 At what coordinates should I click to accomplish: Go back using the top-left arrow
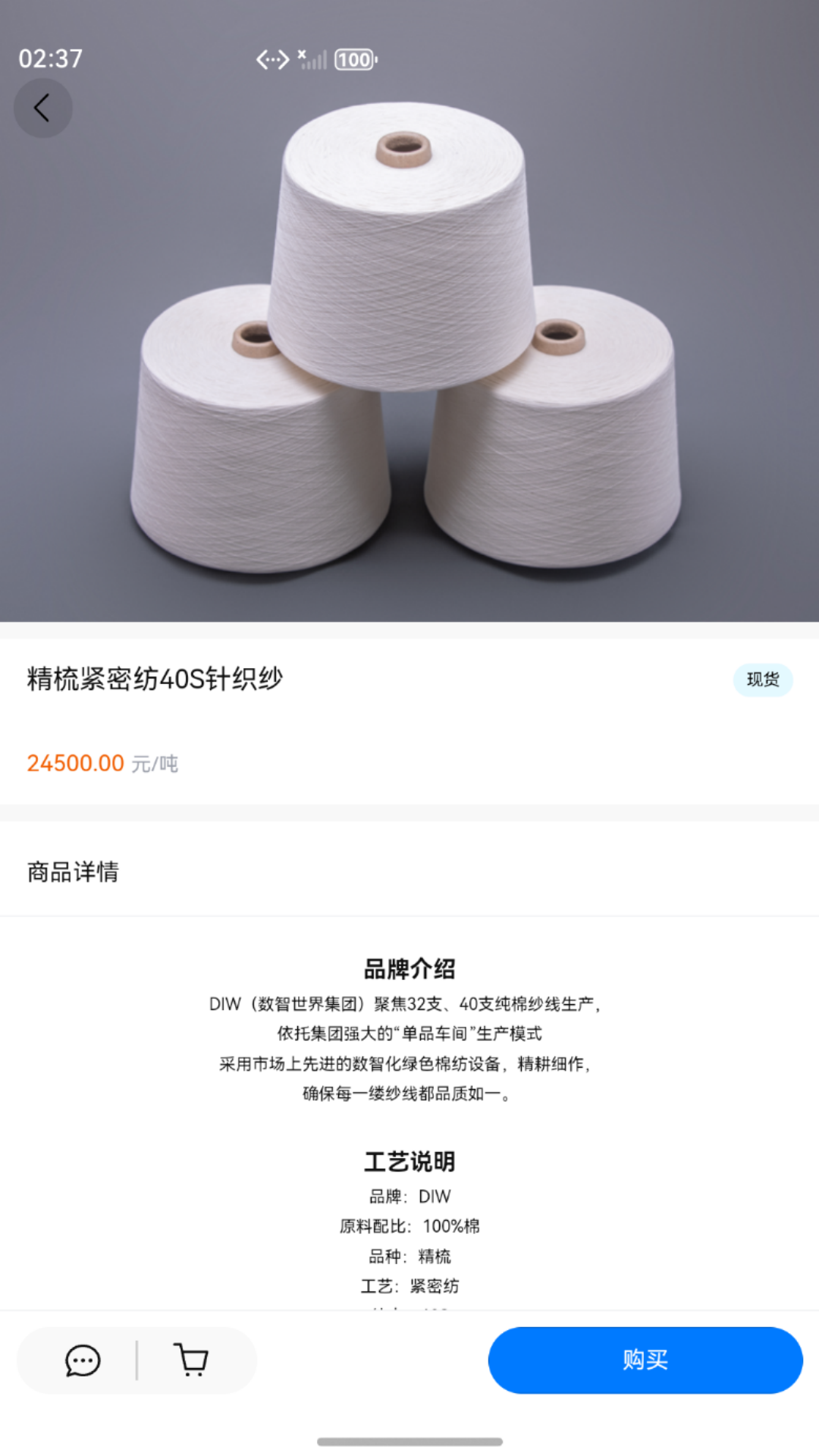[42, 108]
